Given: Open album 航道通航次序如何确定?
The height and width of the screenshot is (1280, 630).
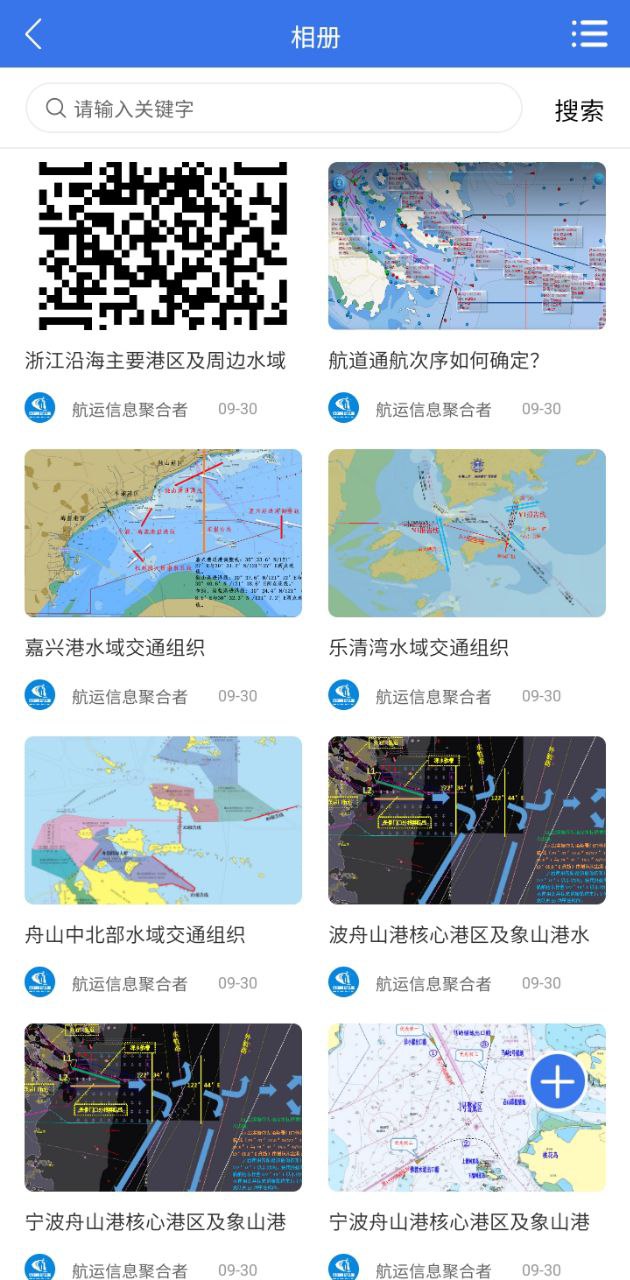Looking at the screenshot, I should pos(467,246).
